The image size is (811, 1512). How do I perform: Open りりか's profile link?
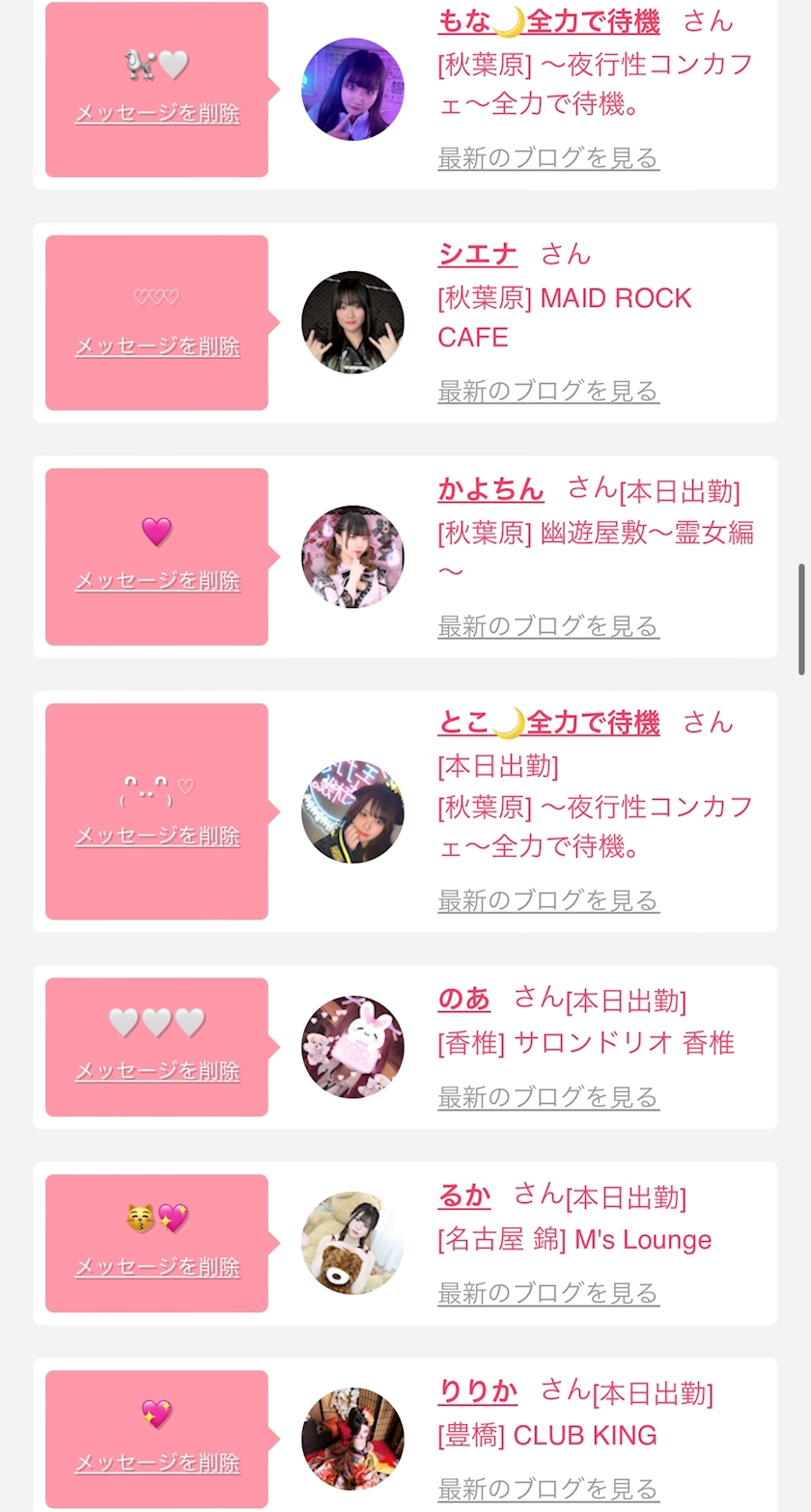tap(477, 1391)
